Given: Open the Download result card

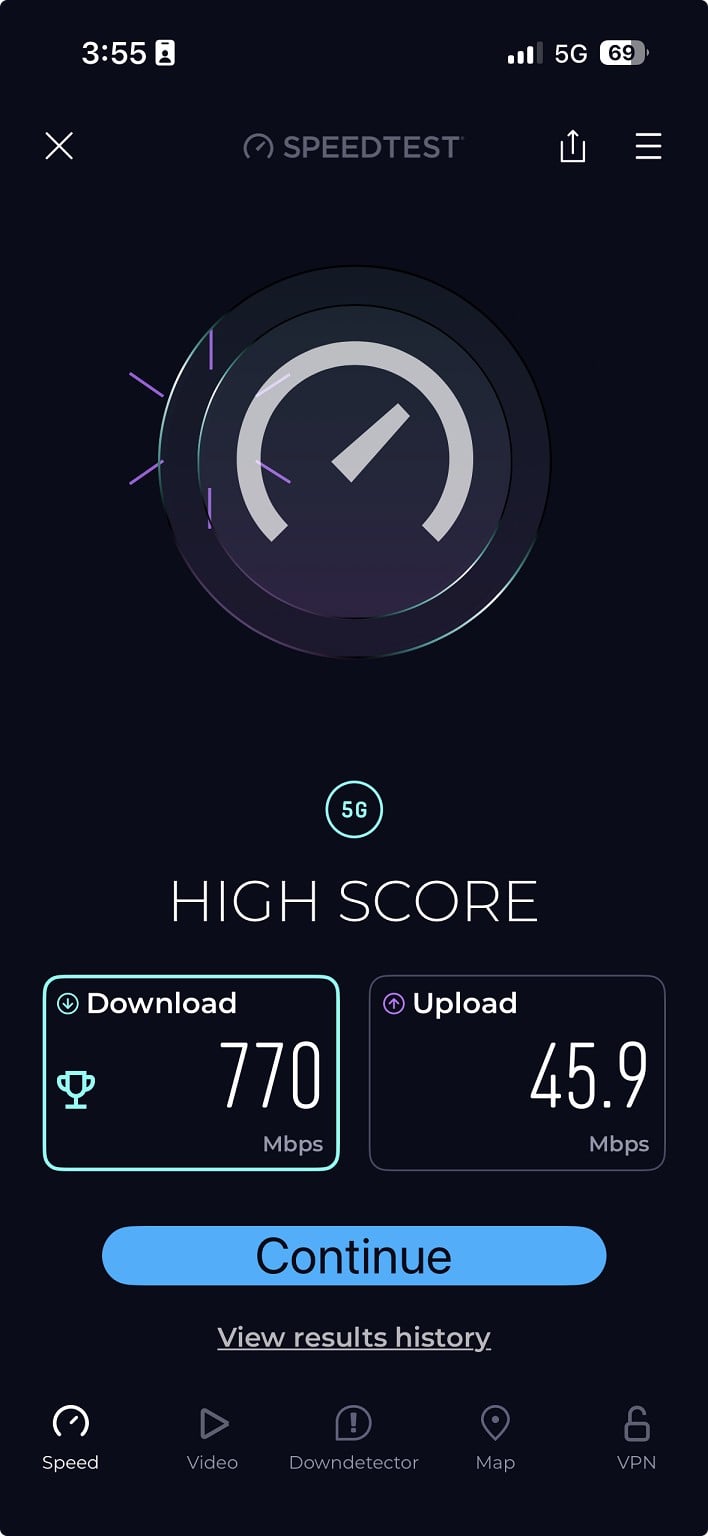Looking at the screenshot, I should click(191, 1073).
